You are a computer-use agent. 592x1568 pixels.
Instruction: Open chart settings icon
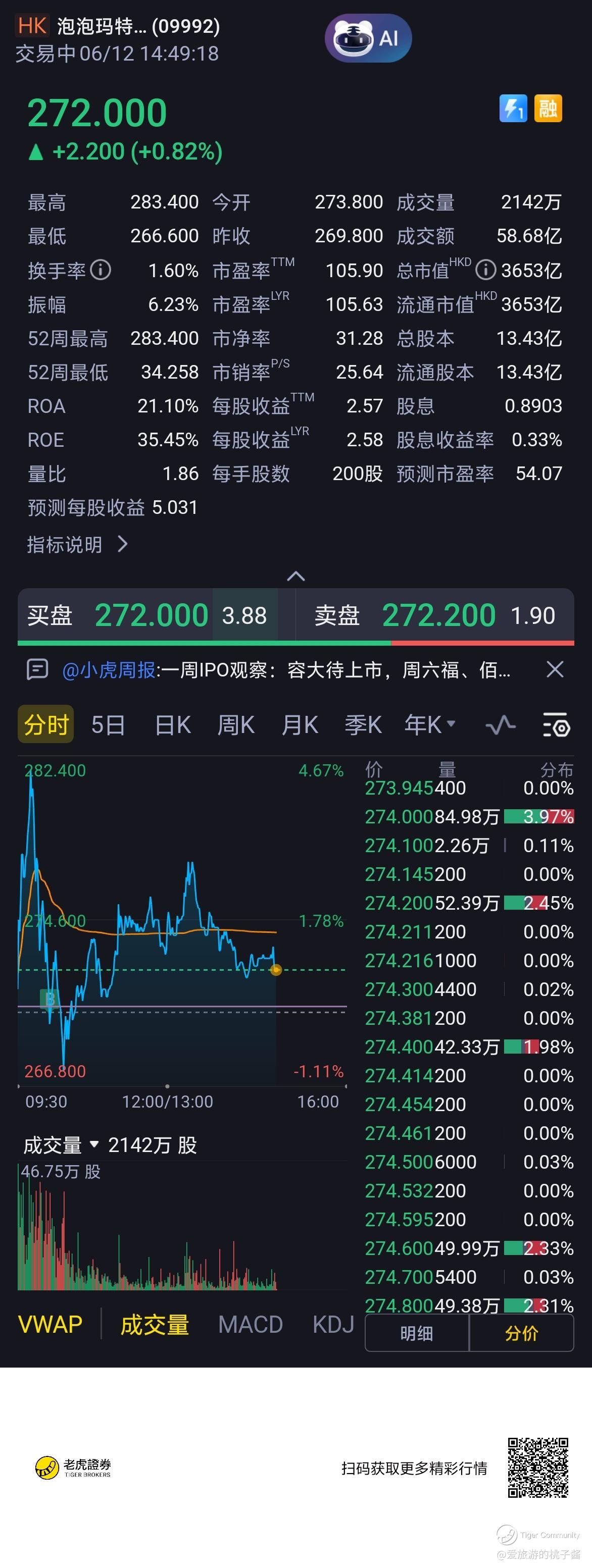pyautogui.click(x=556, y=725)
